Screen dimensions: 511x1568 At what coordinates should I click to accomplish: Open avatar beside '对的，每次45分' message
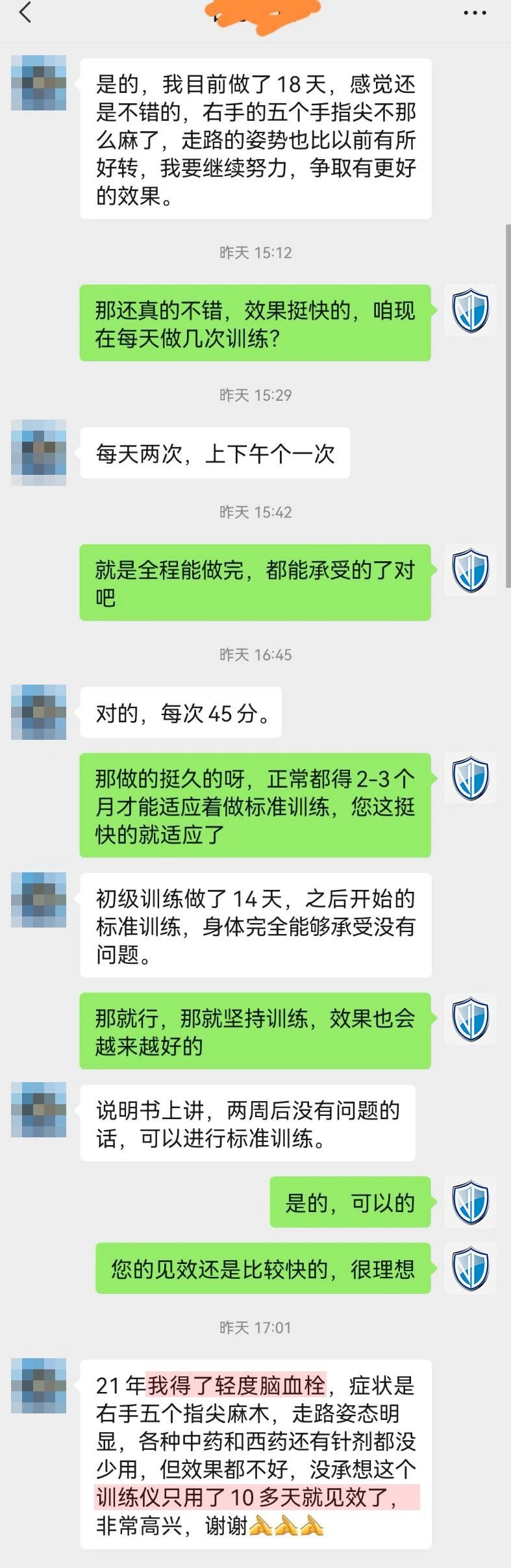(x=39, y=712)
